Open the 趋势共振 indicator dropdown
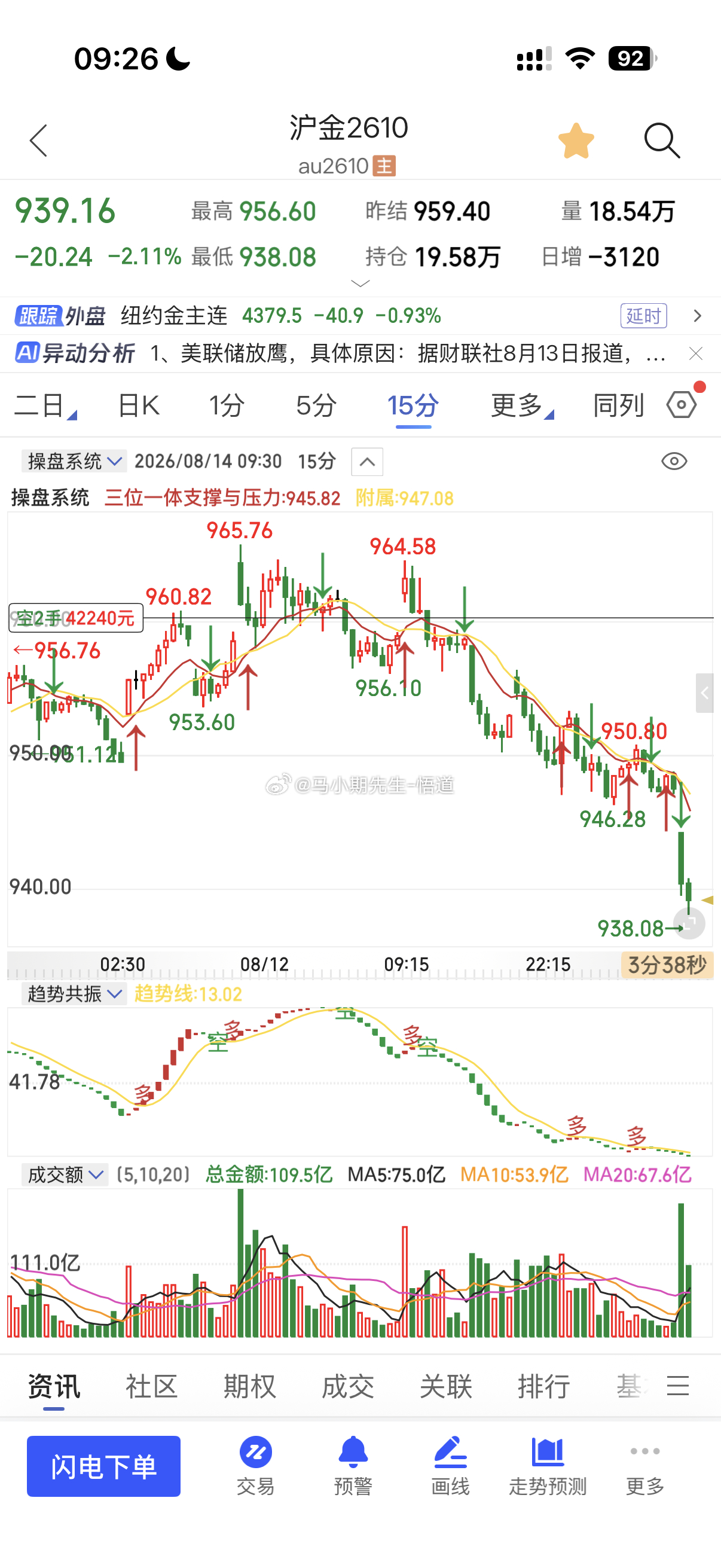The width and height of the screenshot is (721, 1568). pyautogui.click(x=74, y=994)
